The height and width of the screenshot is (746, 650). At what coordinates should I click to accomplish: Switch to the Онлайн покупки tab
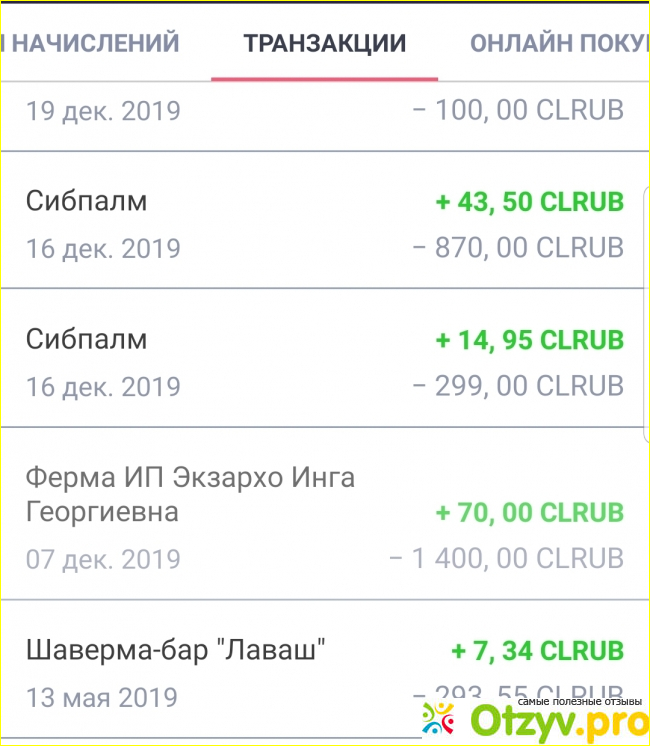pyautogui.click(x=558, y=44)
